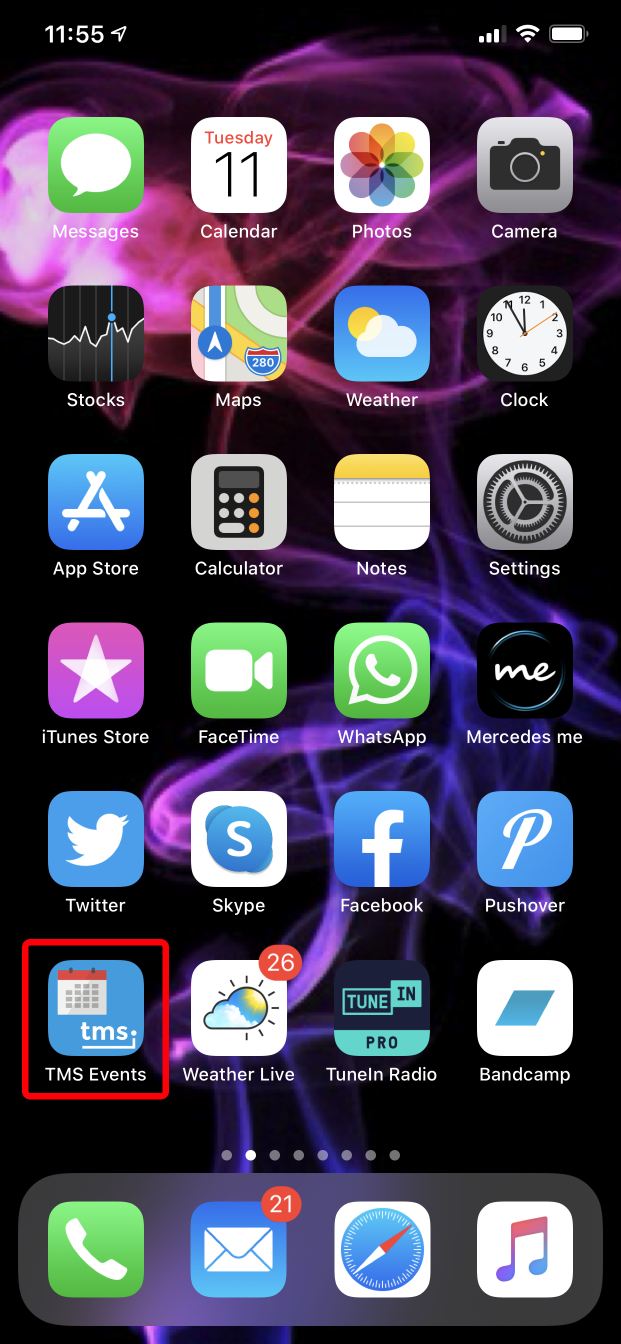Check the Stocks app
The width and height of the screenshot is (621, 1344).
tap(96, 334)
